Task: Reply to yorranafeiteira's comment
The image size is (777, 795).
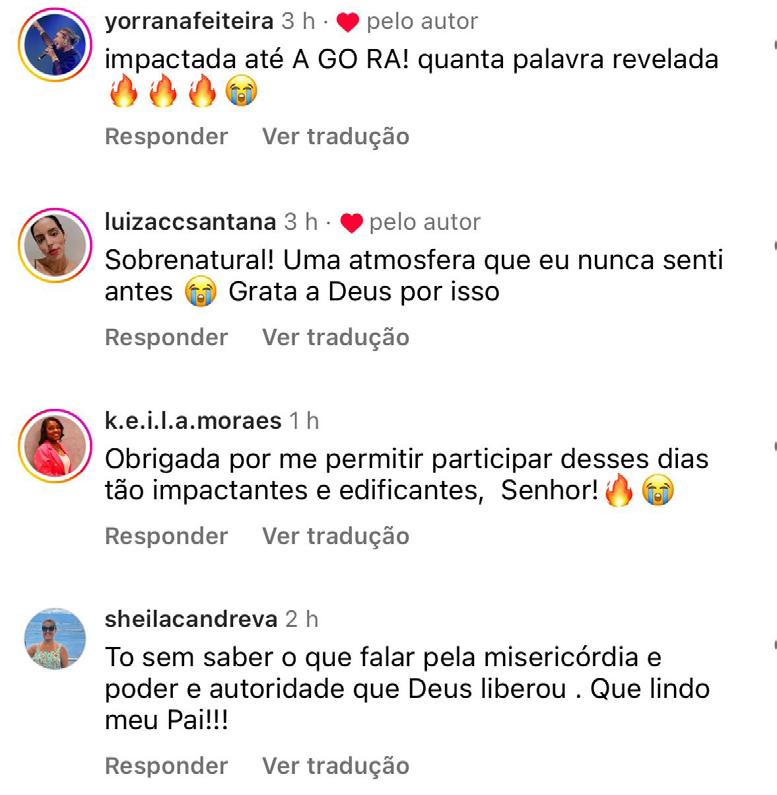Action: pyautogui.click(x=166, y=136)
